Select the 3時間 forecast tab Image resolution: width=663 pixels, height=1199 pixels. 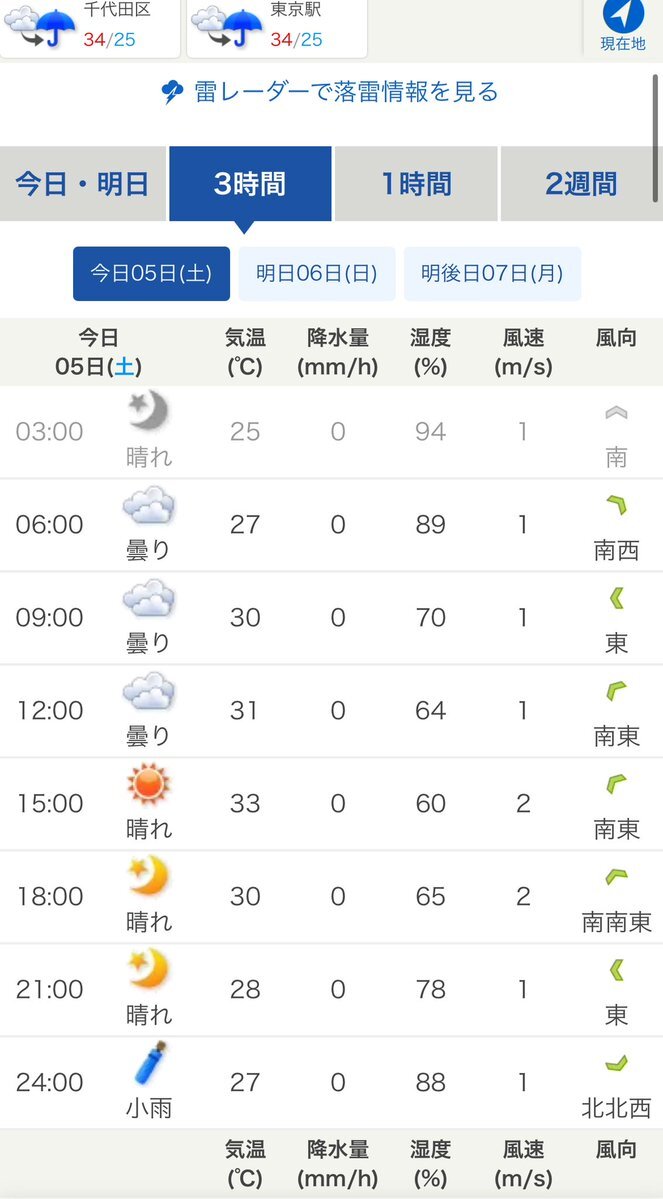click(250, 184)
